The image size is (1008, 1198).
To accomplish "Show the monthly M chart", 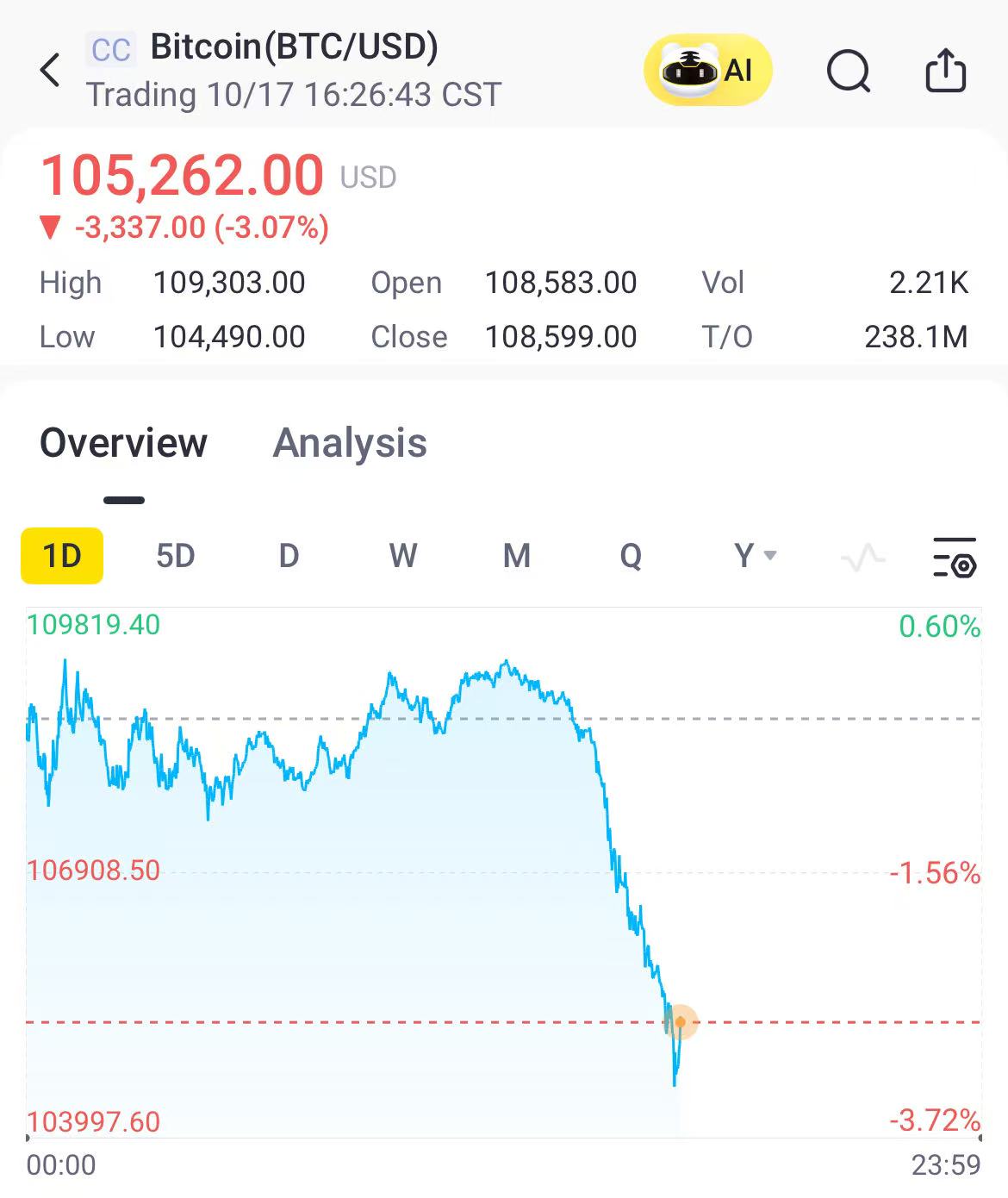I will [516, 556].
